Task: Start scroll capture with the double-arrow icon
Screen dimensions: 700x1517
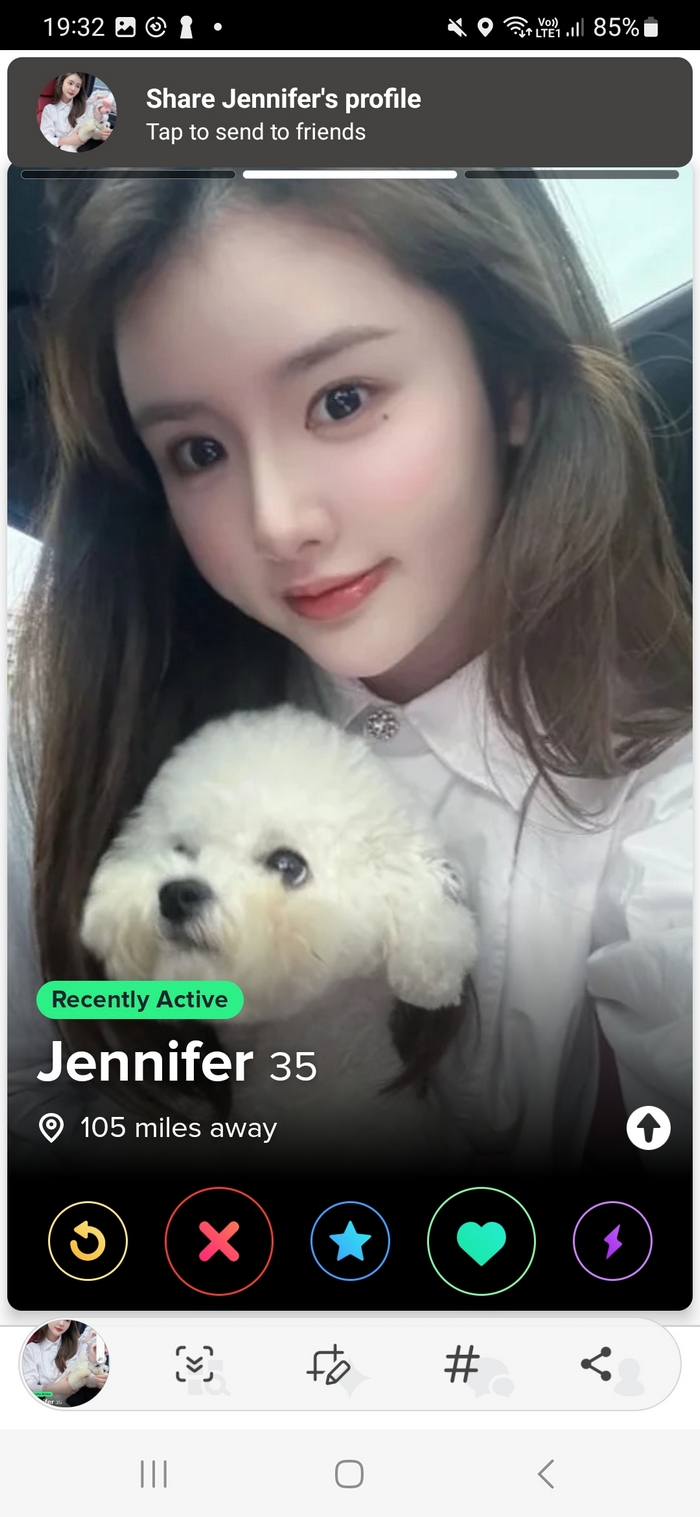Action: [195, 1364]
